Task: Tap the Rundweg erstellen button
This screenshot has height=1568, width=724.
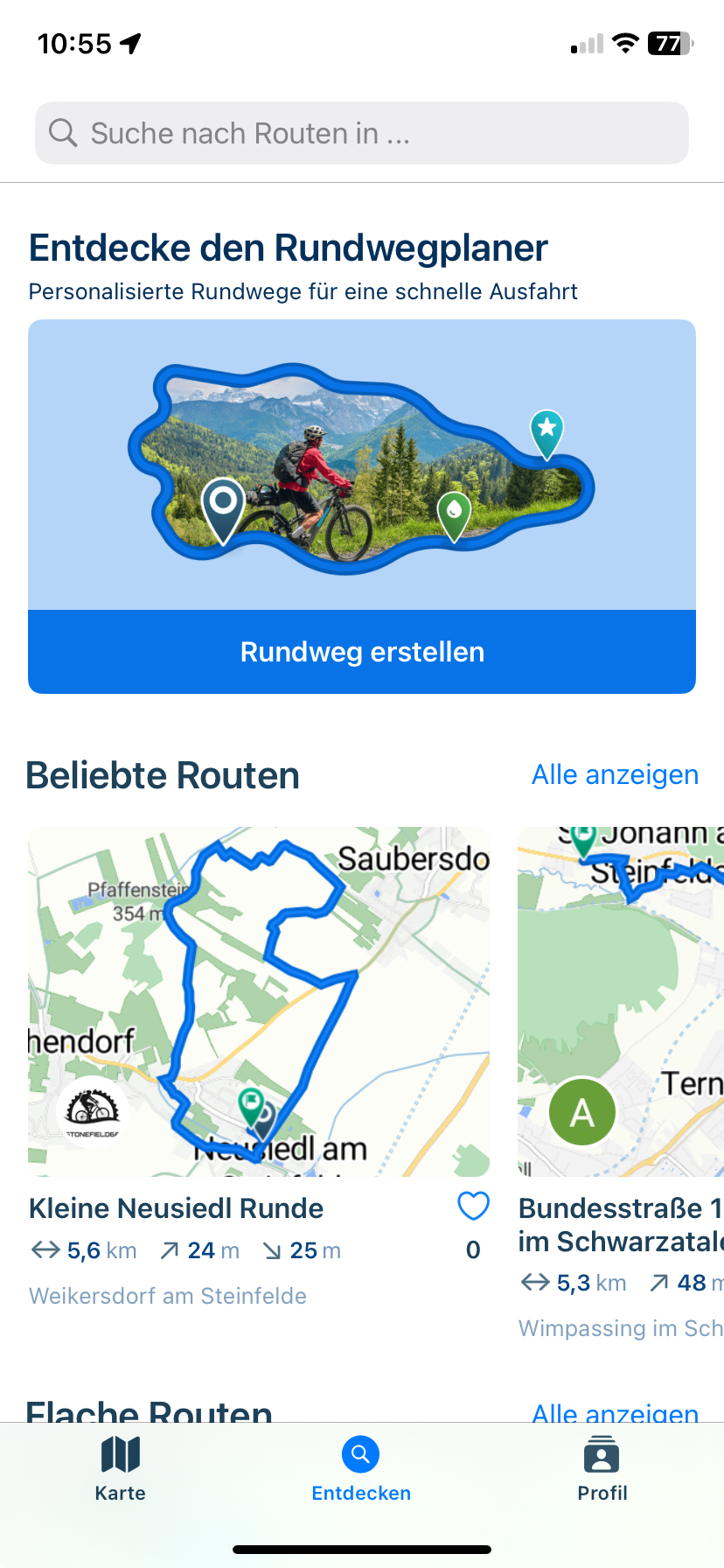Action: click(x=361, y=652)
